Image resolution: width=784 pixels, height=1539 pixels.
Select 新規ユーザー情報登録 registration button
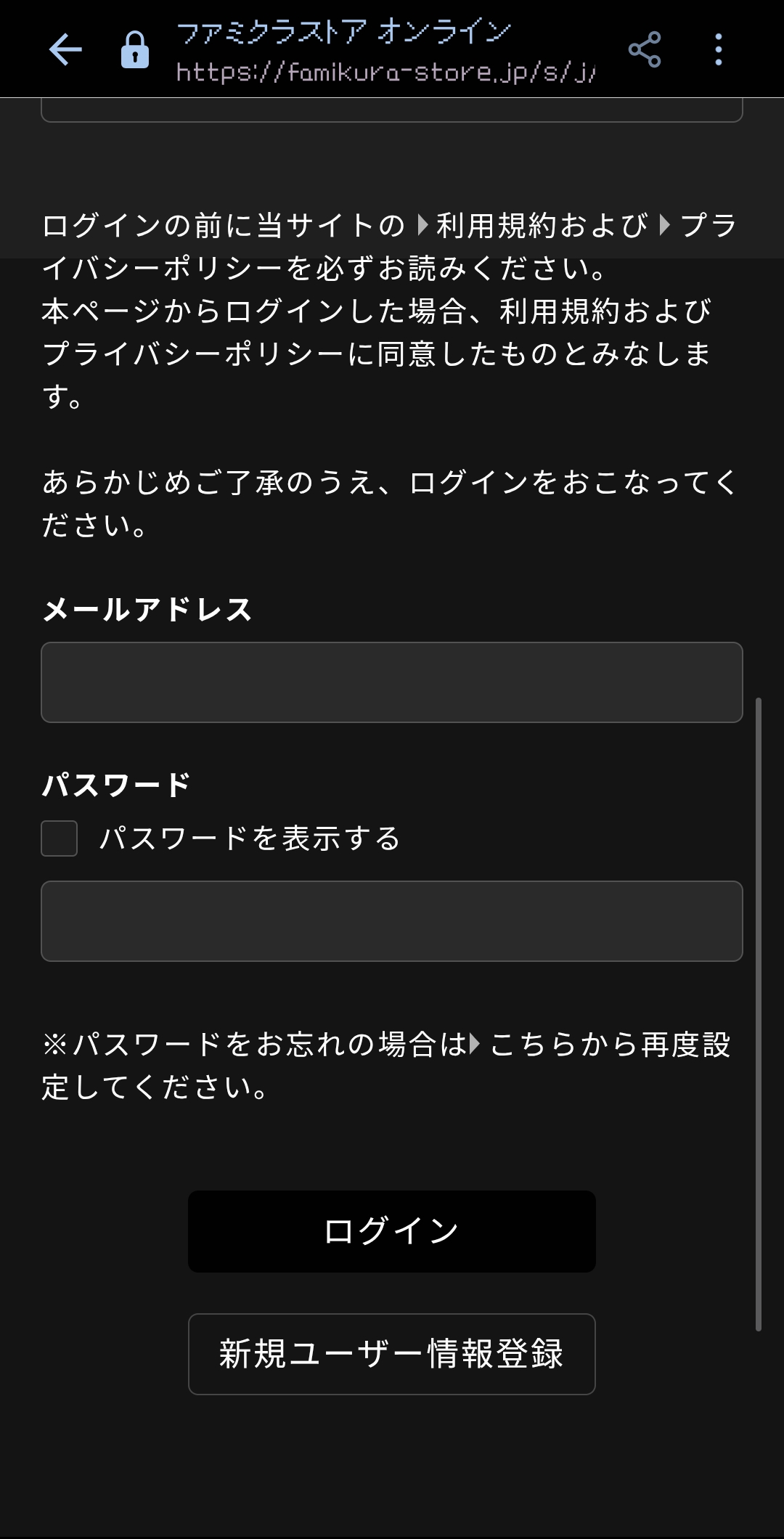point(391,1353)
